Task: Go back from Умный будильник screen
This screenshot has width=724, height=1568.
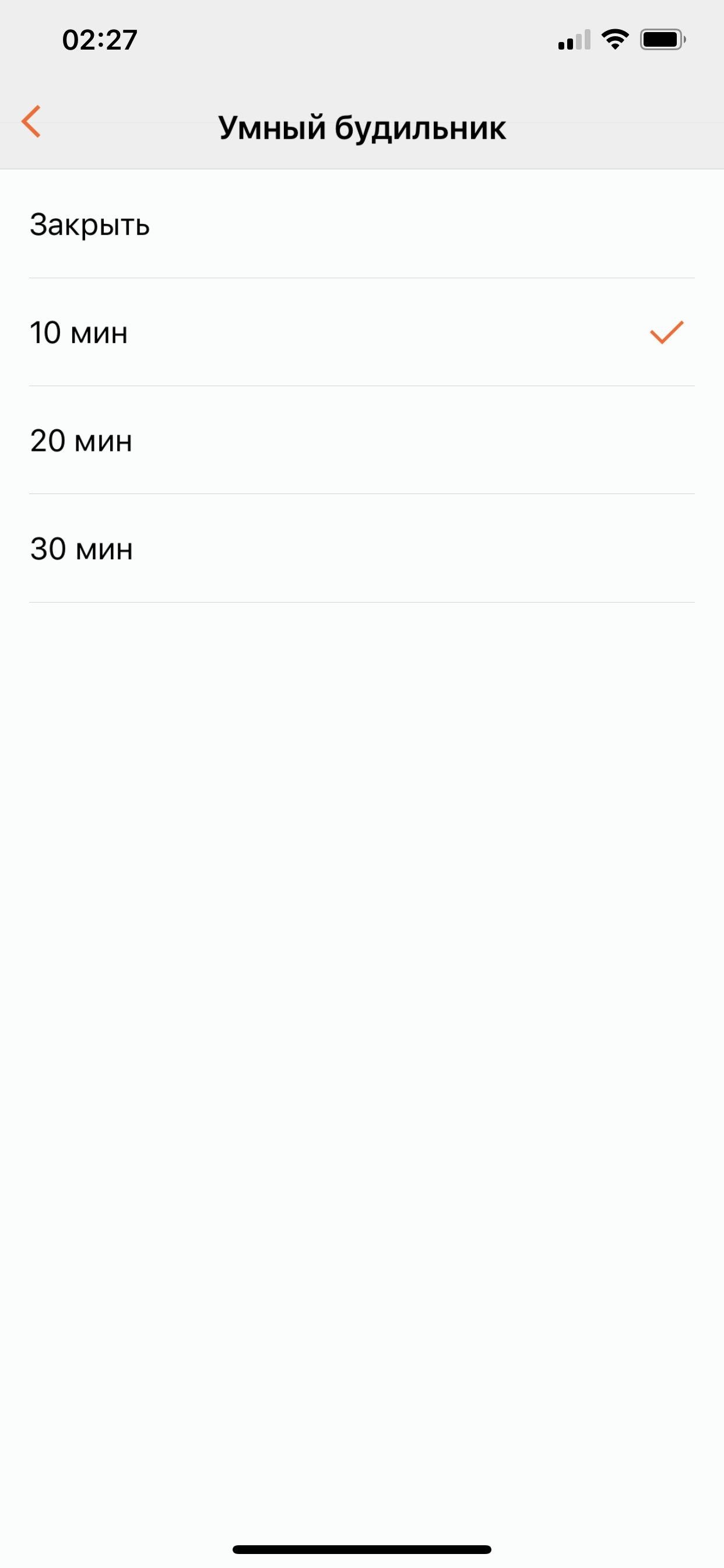Action: click(x=31, y=122)
